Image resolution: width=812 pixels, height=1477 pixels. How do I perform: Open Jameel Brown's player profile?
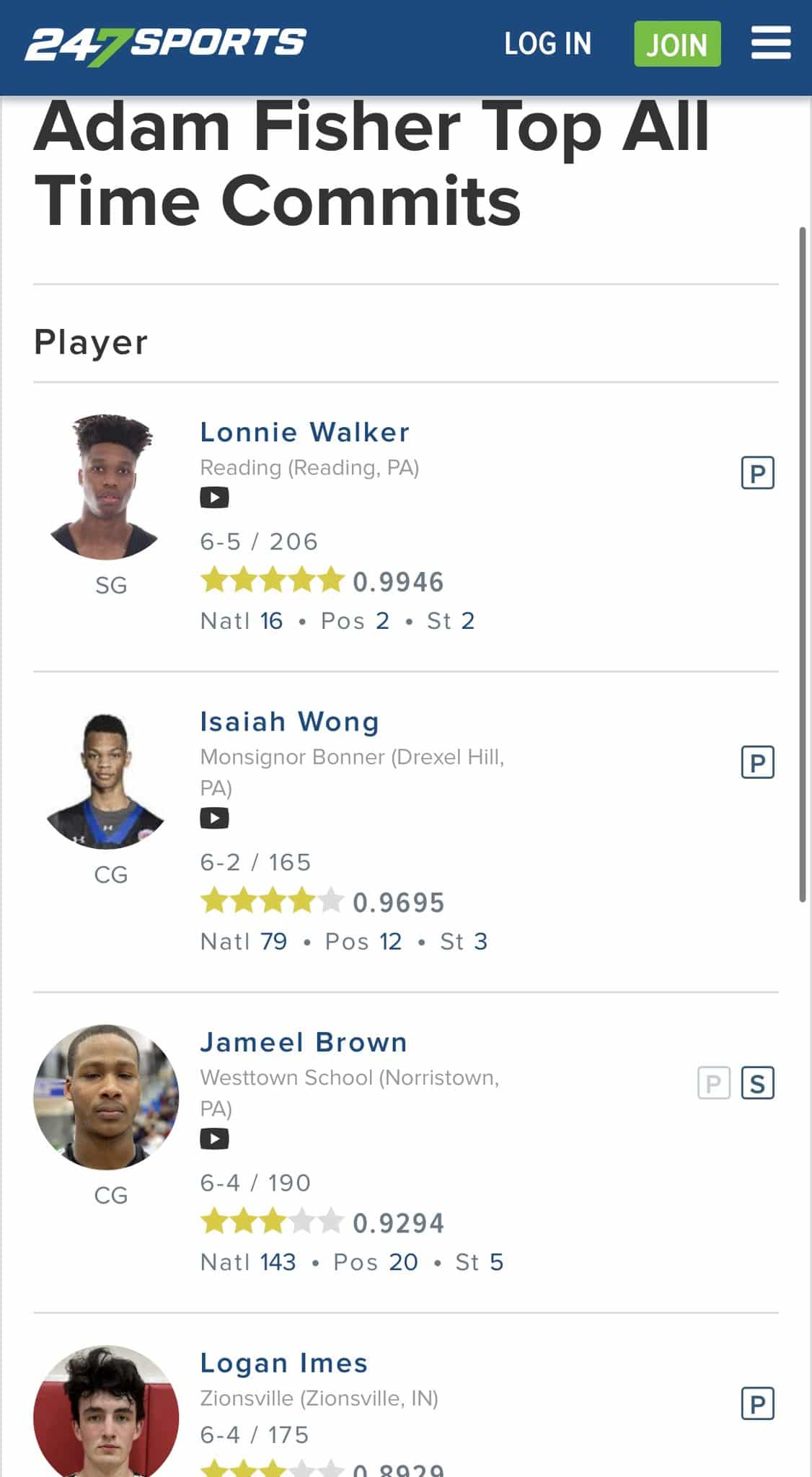(x=304, y=1042)
